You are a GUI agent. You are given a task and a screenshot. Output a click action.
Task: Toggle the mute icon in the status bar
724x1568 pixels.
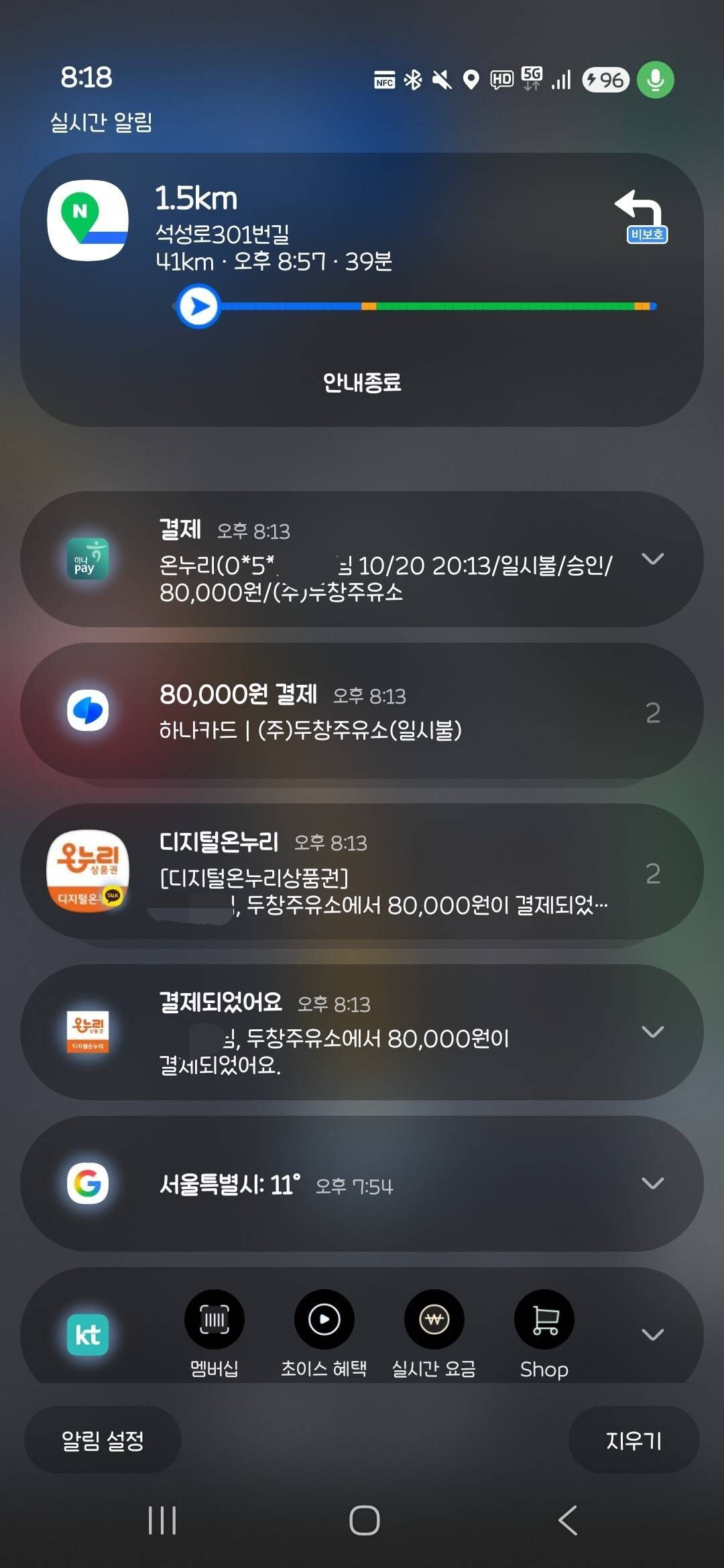pyautogui.click(x=442, y=79)
